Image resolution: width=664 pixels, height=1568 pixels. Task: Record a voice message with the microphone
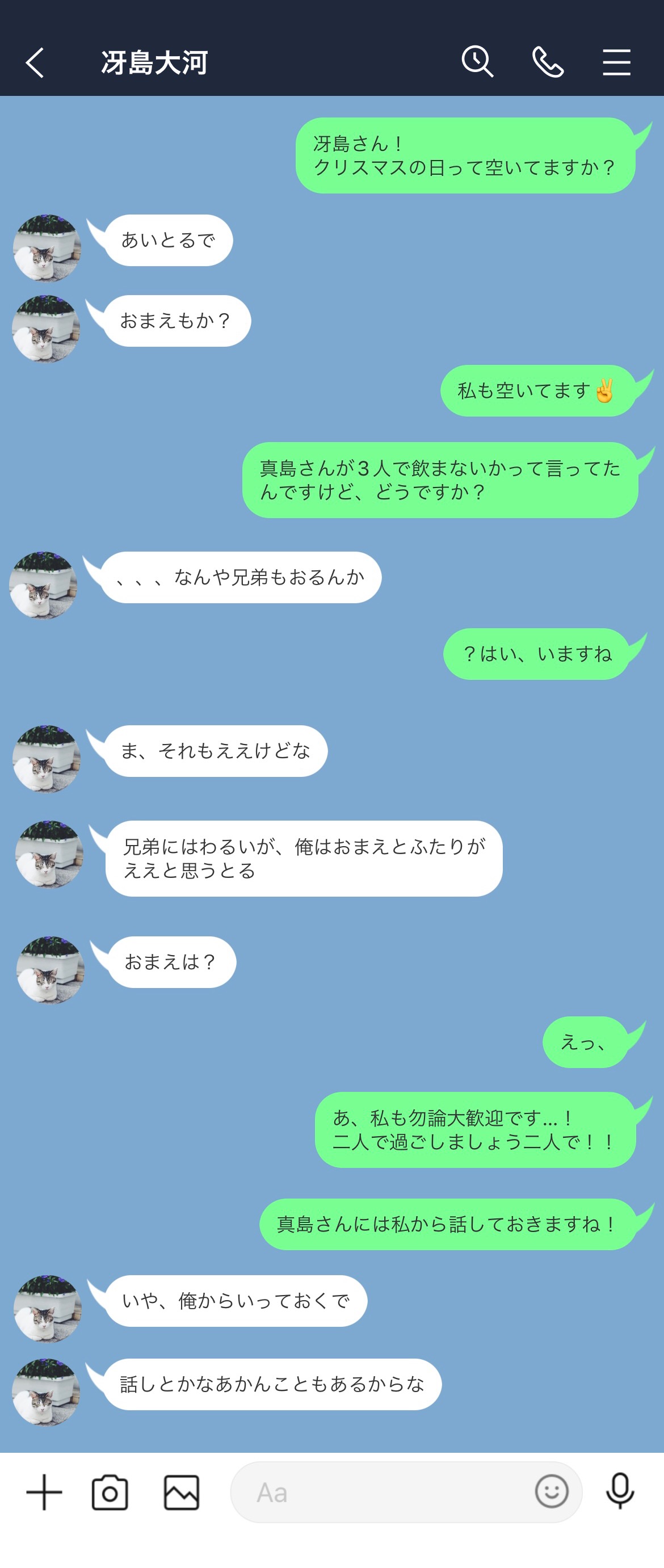[x=620, y=1491]
